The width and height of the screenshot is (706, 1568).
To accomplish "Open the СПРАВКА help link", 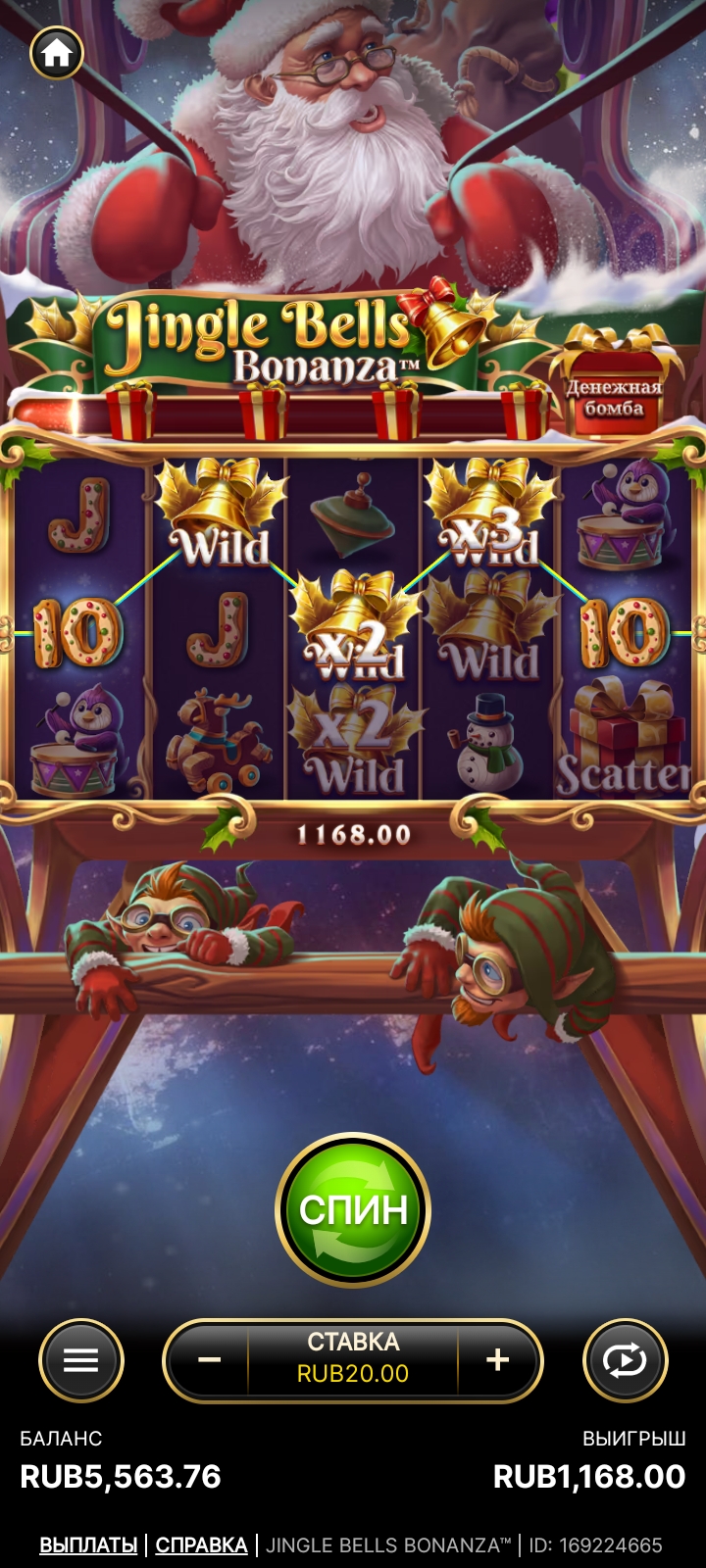I will pos(201,1545).
